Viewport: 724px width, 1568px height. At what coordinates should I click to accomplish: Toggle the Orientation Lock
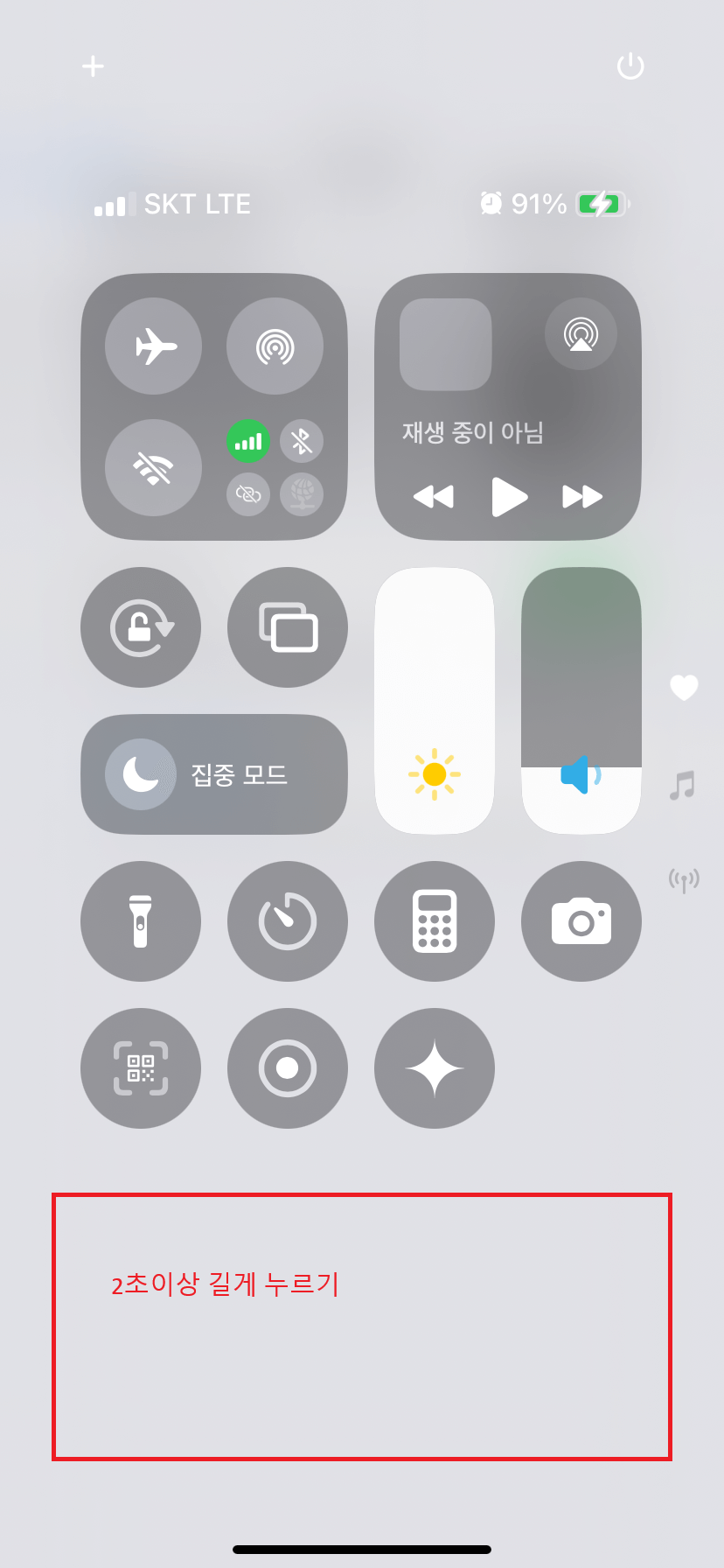click(141, 626)
